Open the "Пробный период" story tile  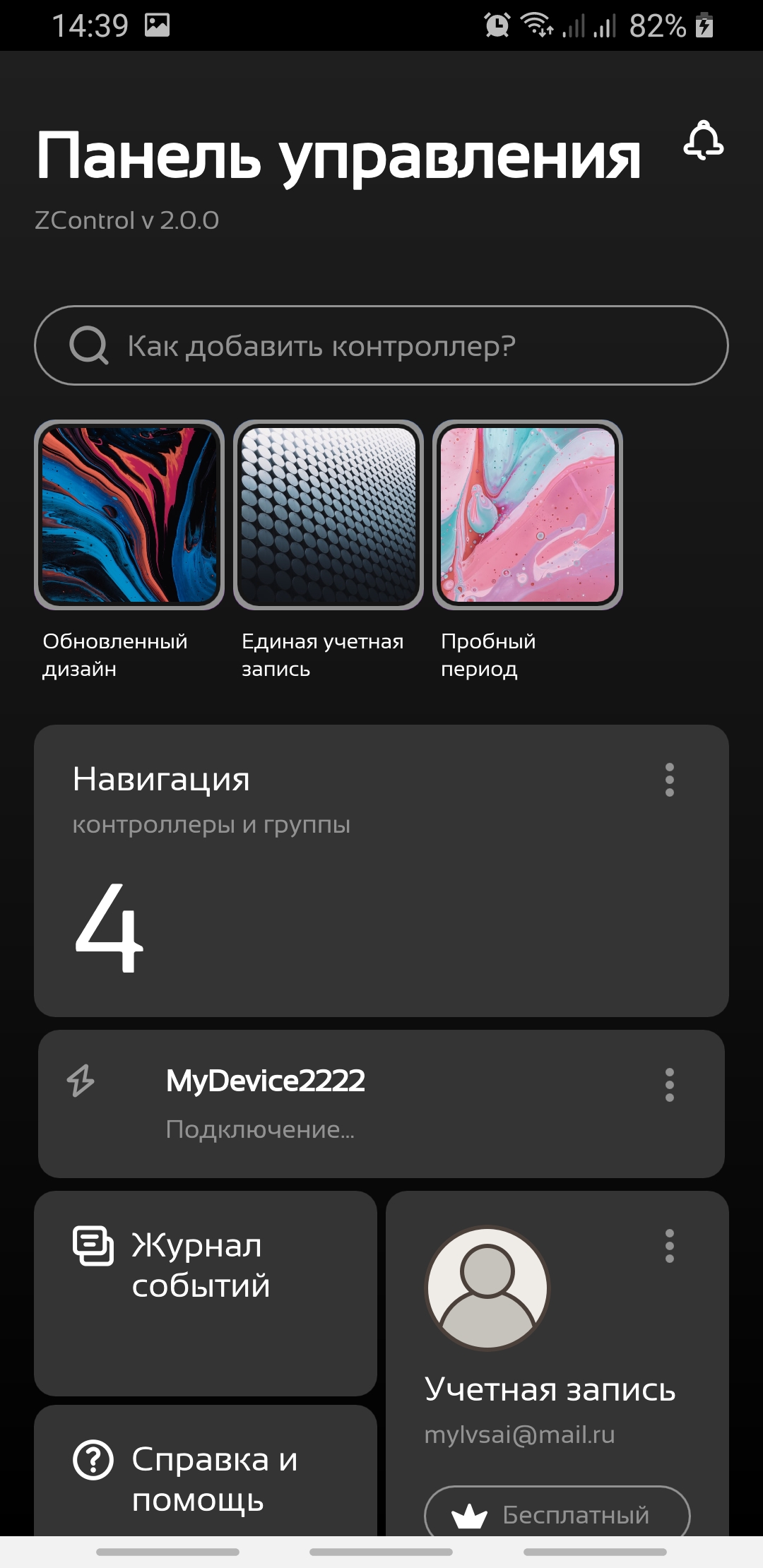[x=528, y=515]
